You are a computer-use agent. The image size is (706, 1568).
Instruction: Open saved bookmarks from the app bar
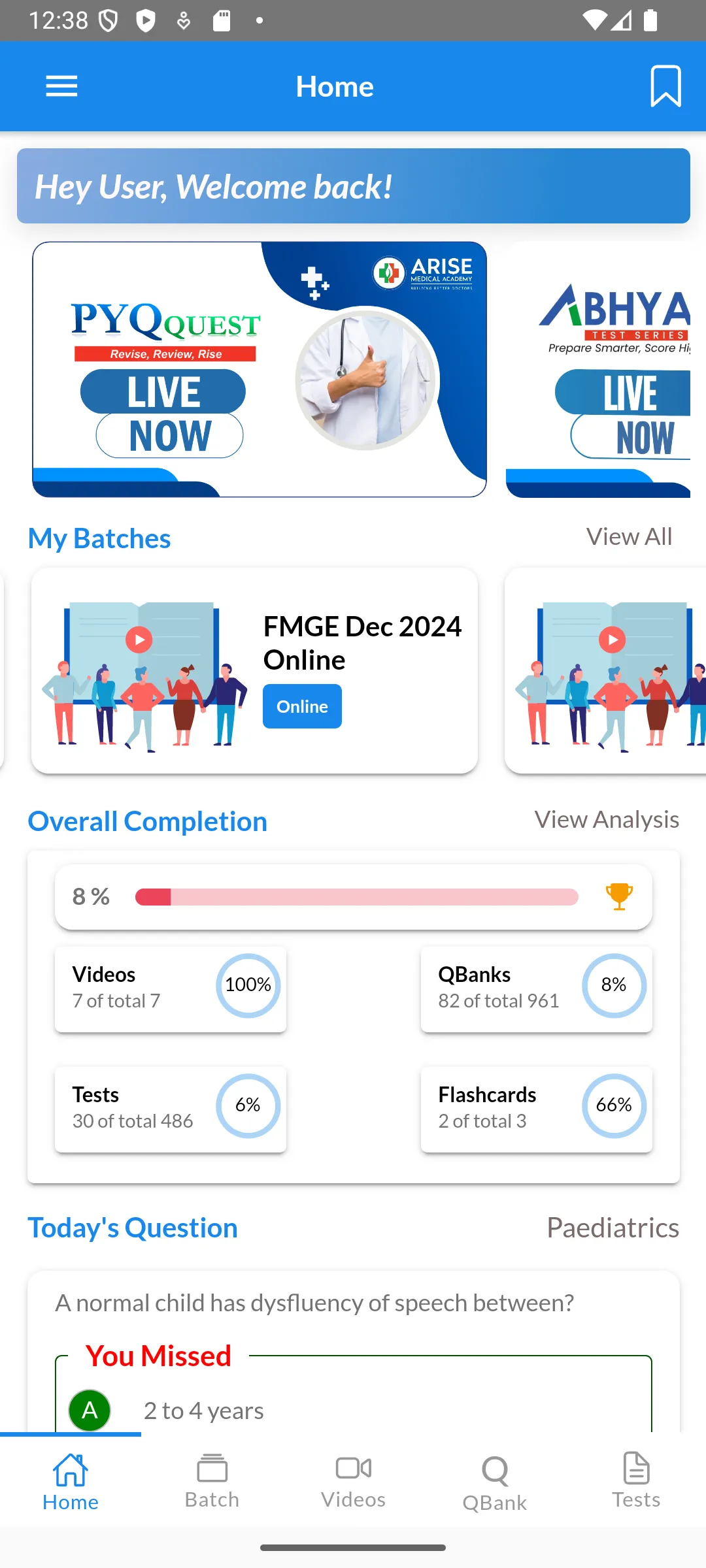click(665, 86)
